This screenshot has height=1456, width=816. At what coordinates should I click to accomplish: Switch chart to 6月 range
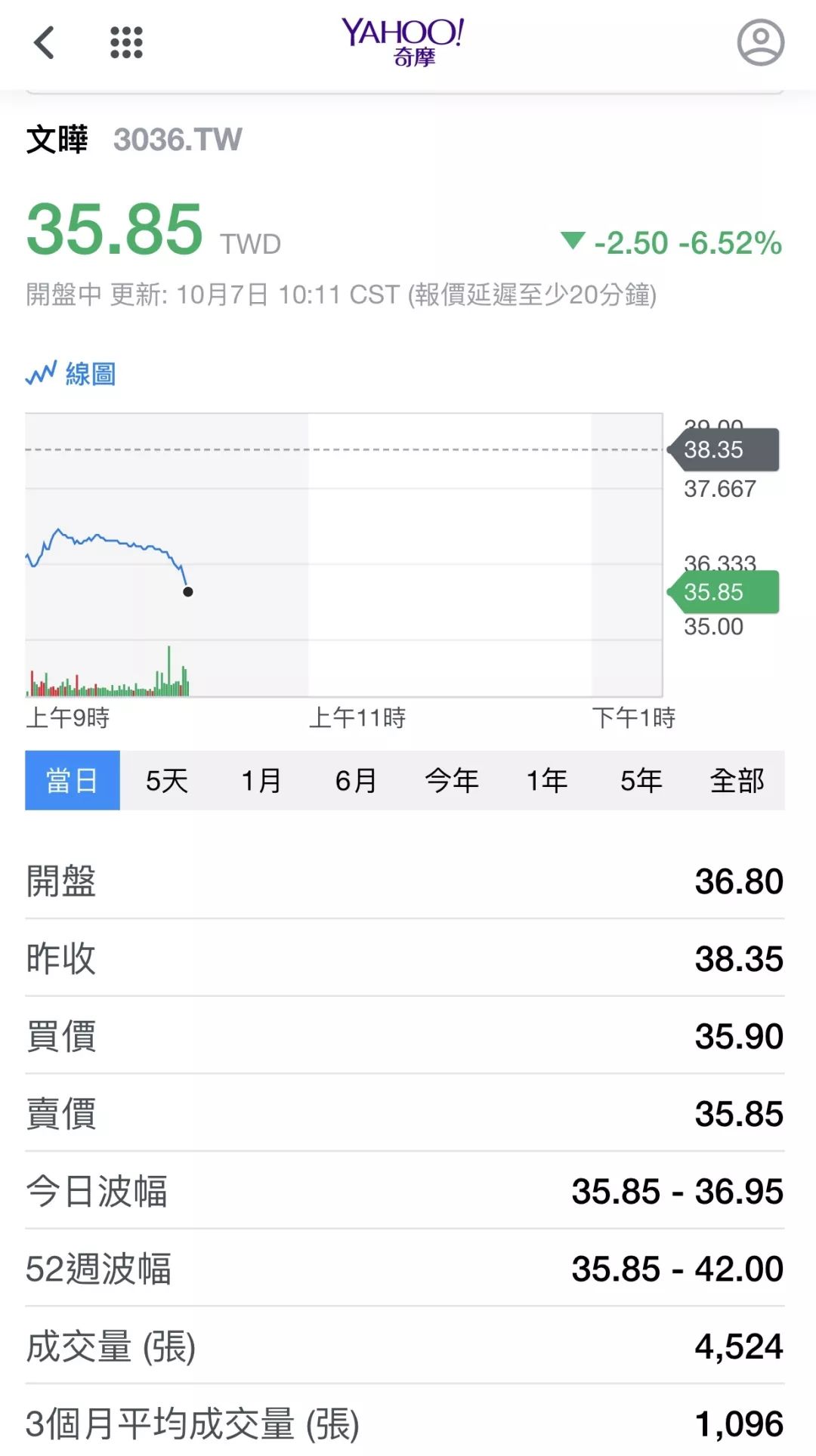coord(356,780)
